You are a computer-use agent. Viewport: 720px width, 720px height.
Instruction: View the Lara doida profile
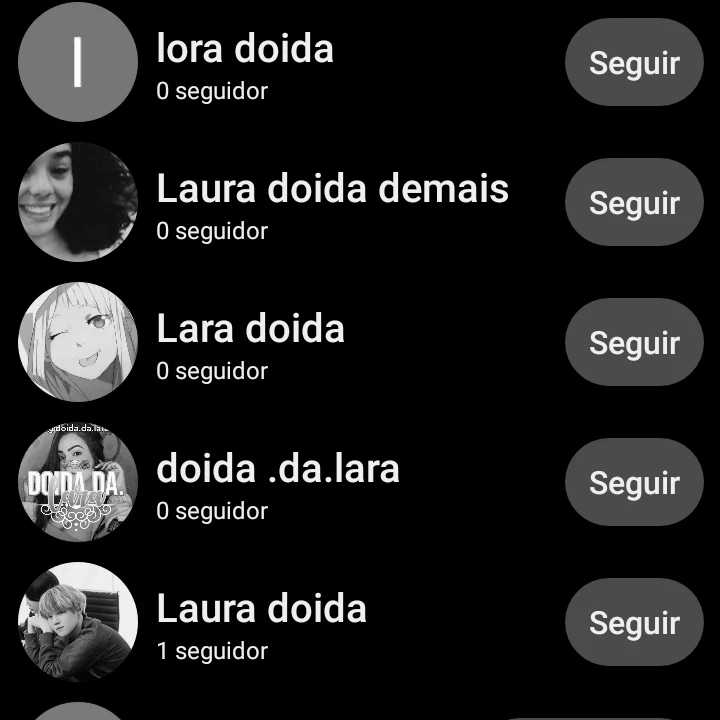point(285,342)
